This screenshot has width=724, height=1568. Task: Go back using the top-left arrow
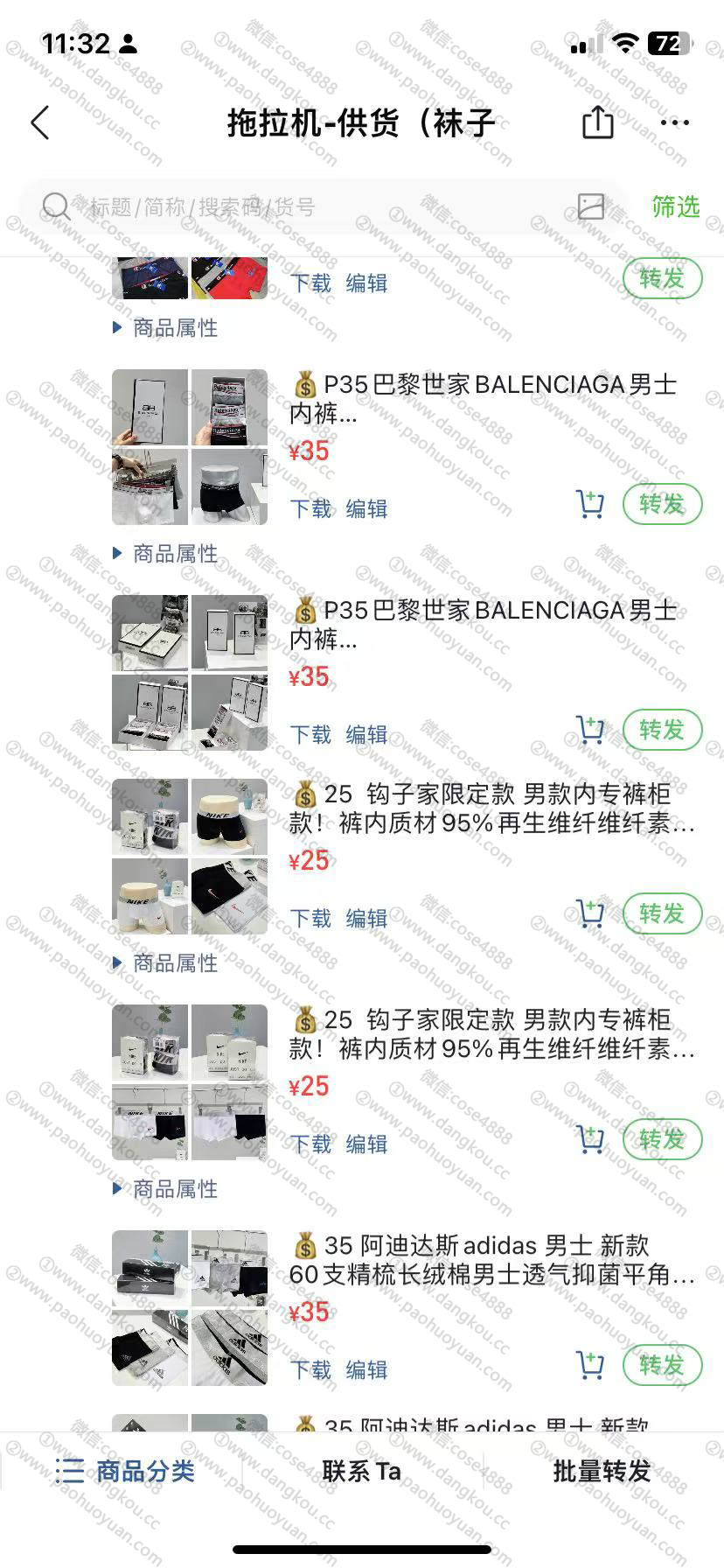40,123
